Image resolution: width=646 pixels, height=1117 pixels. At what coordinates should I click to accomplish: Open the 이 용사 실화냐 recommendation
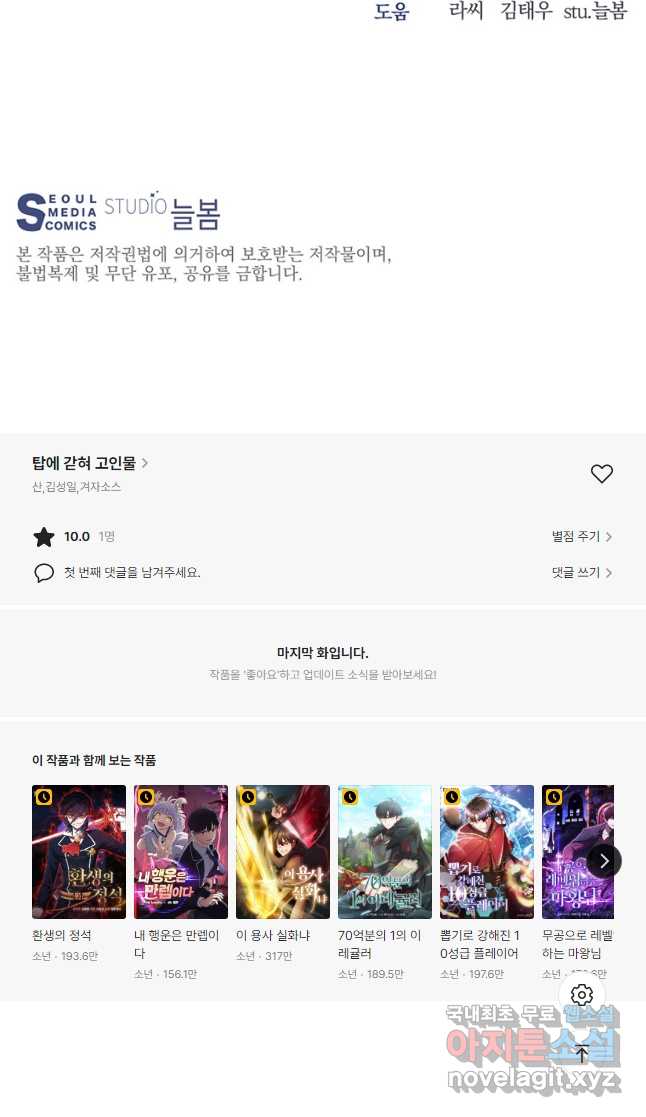283,852
